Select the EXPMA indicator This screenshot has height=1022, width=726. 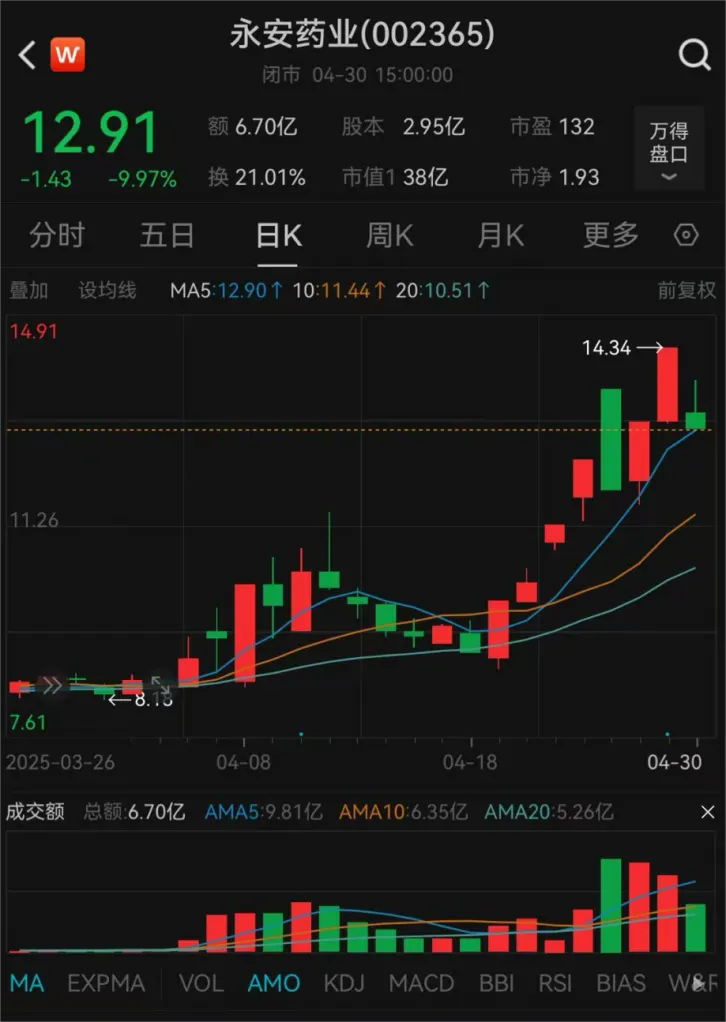click(106, 983)
